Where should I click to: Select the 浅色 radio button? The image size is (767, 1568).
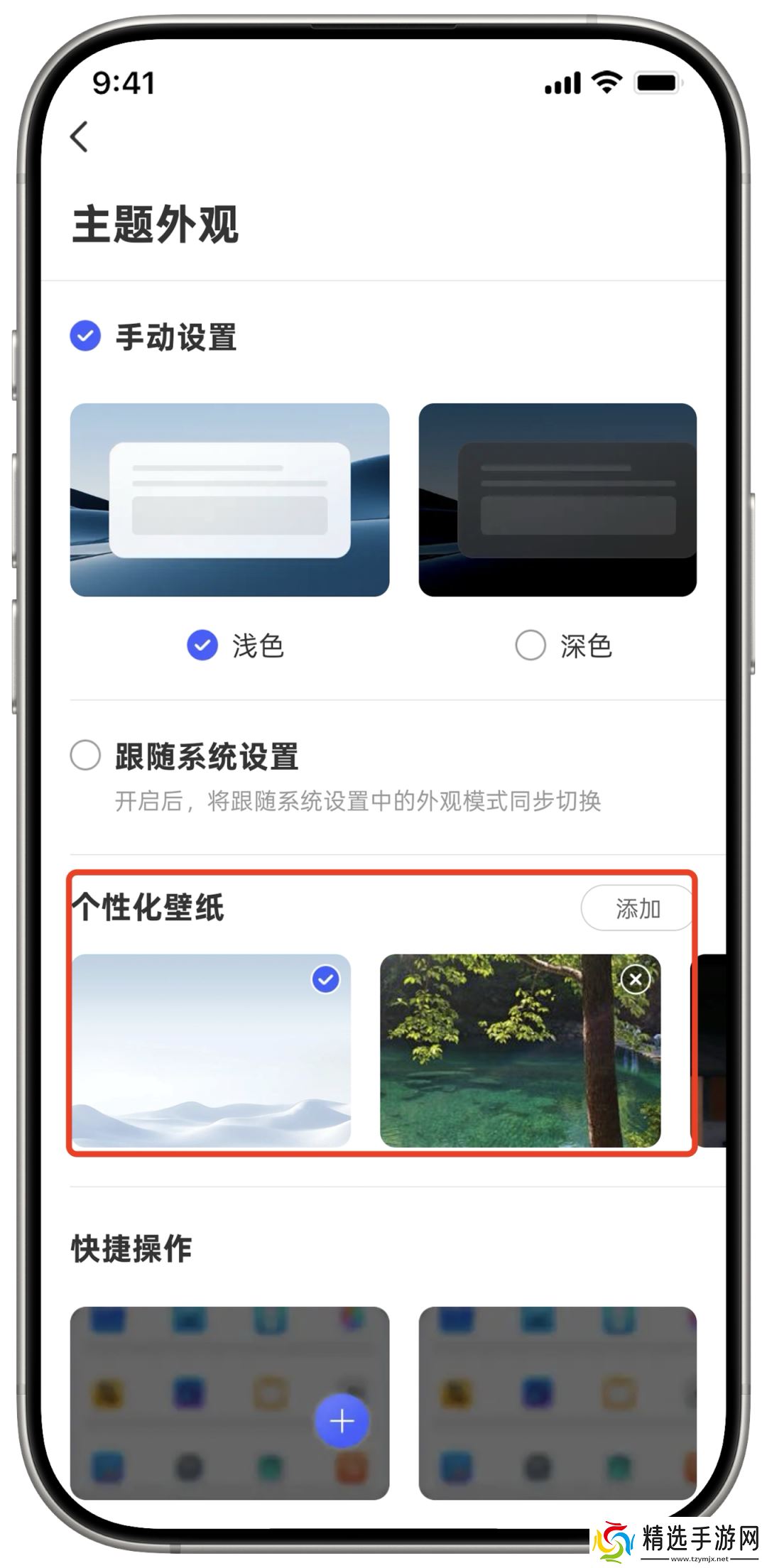[x=202, y=646]
